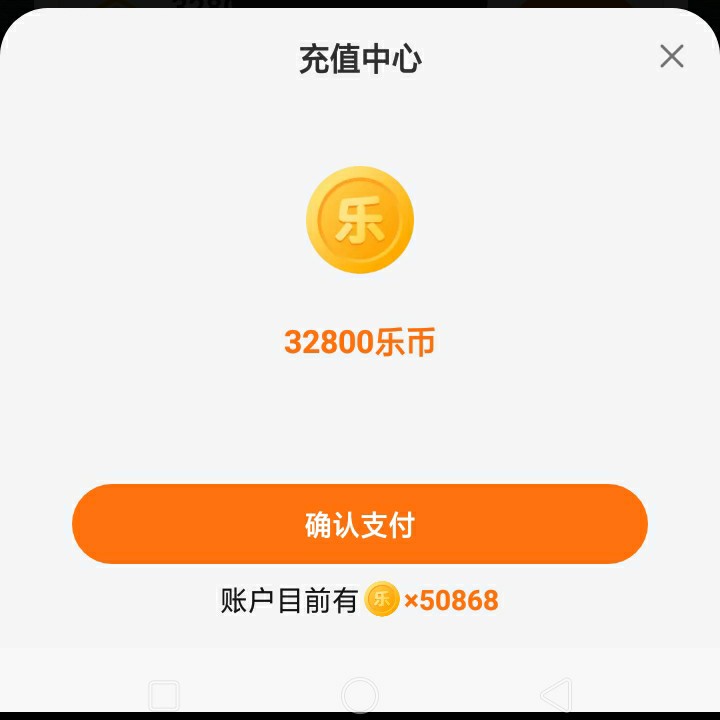Viewport: 720px width, 720px height.
Task: Confirm payment with 确认支付 button
Action: [360, 524]
